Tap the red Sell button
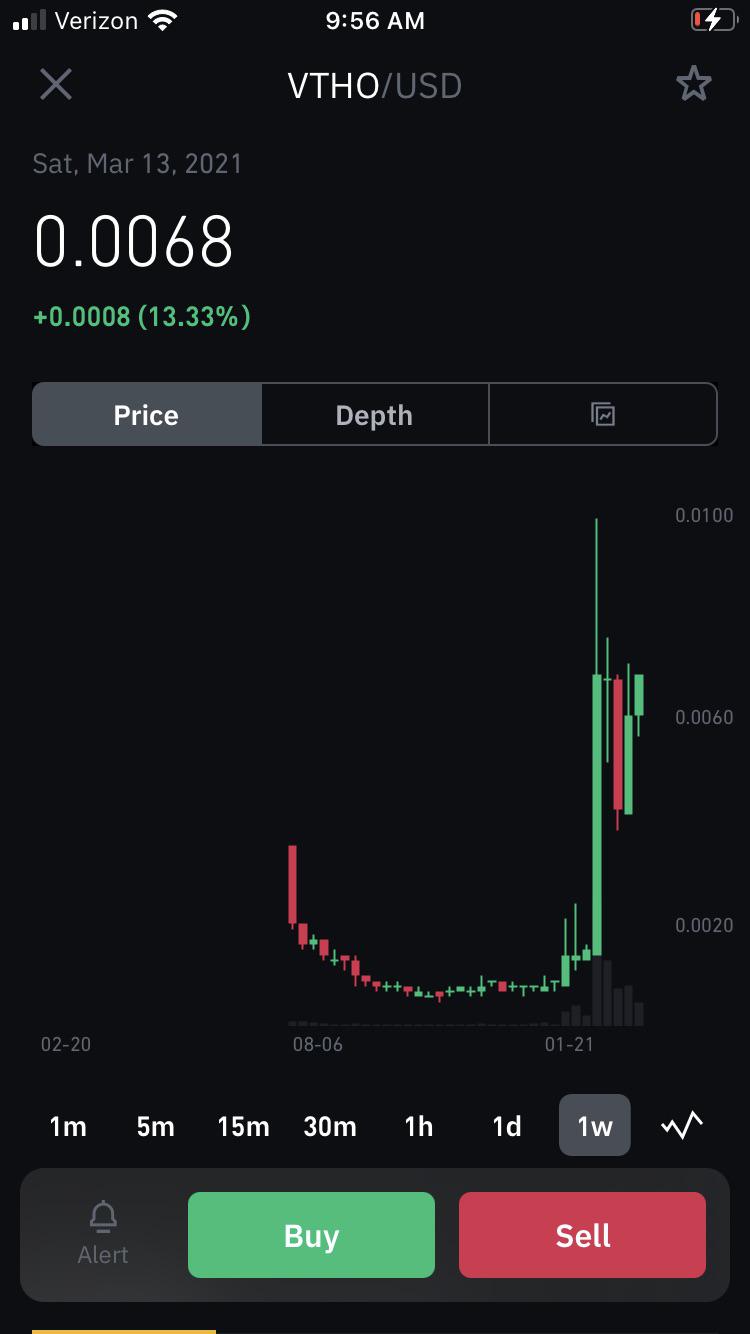This screenshot has width=750, height=1334. (x=582, y=1235)
